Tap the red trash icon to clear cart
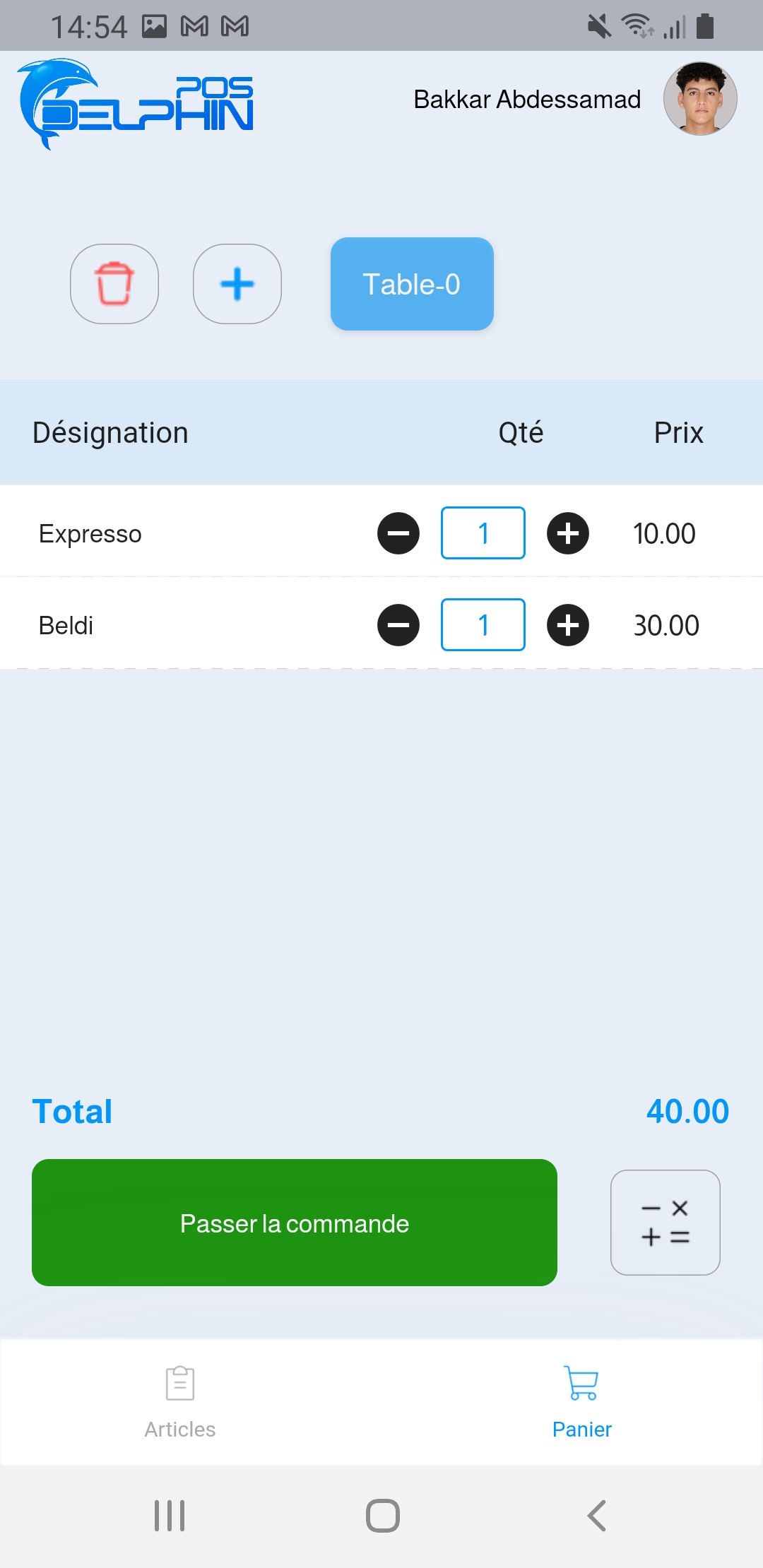The height and width of the screenshot is (1568, 763). coord(114,284)
